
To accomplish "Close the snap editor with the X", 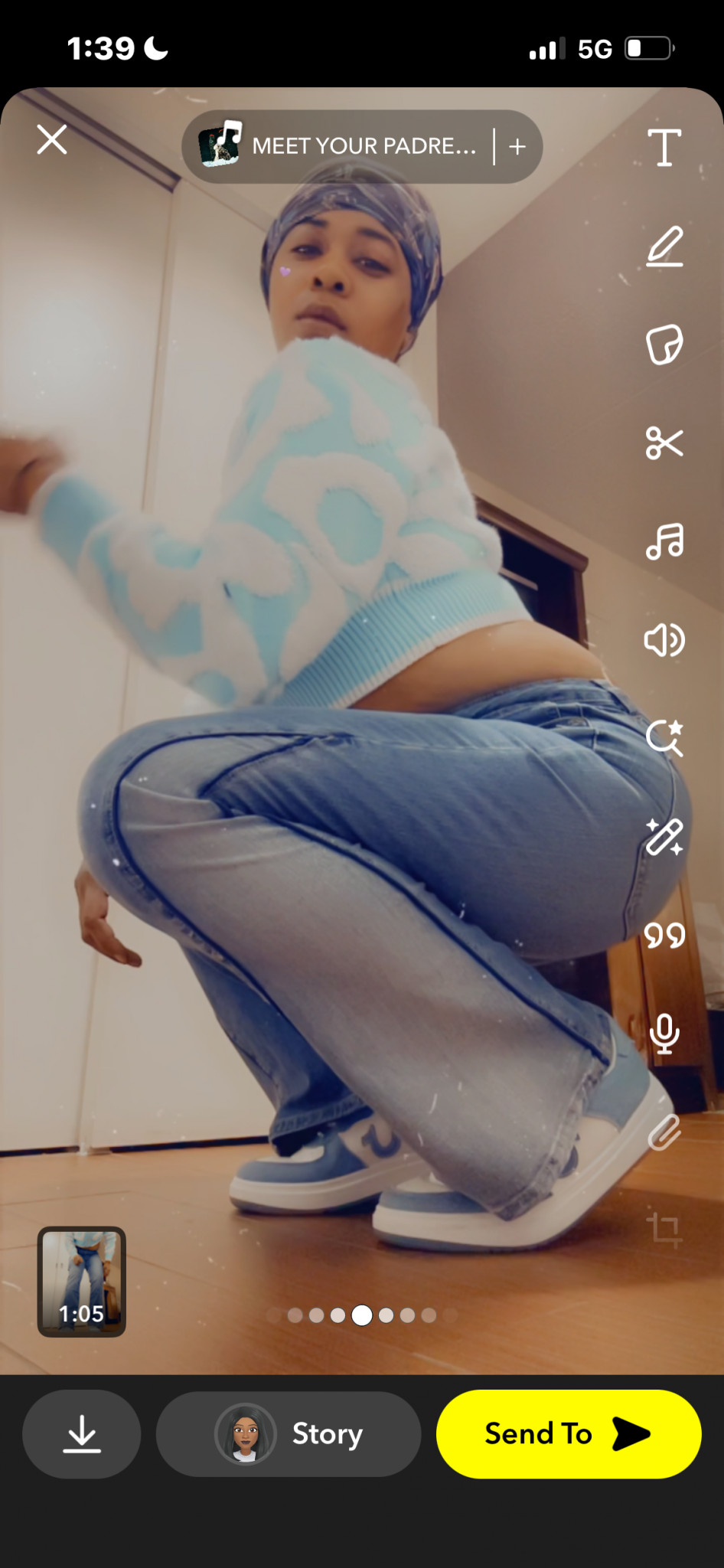I will coord(52,140).
